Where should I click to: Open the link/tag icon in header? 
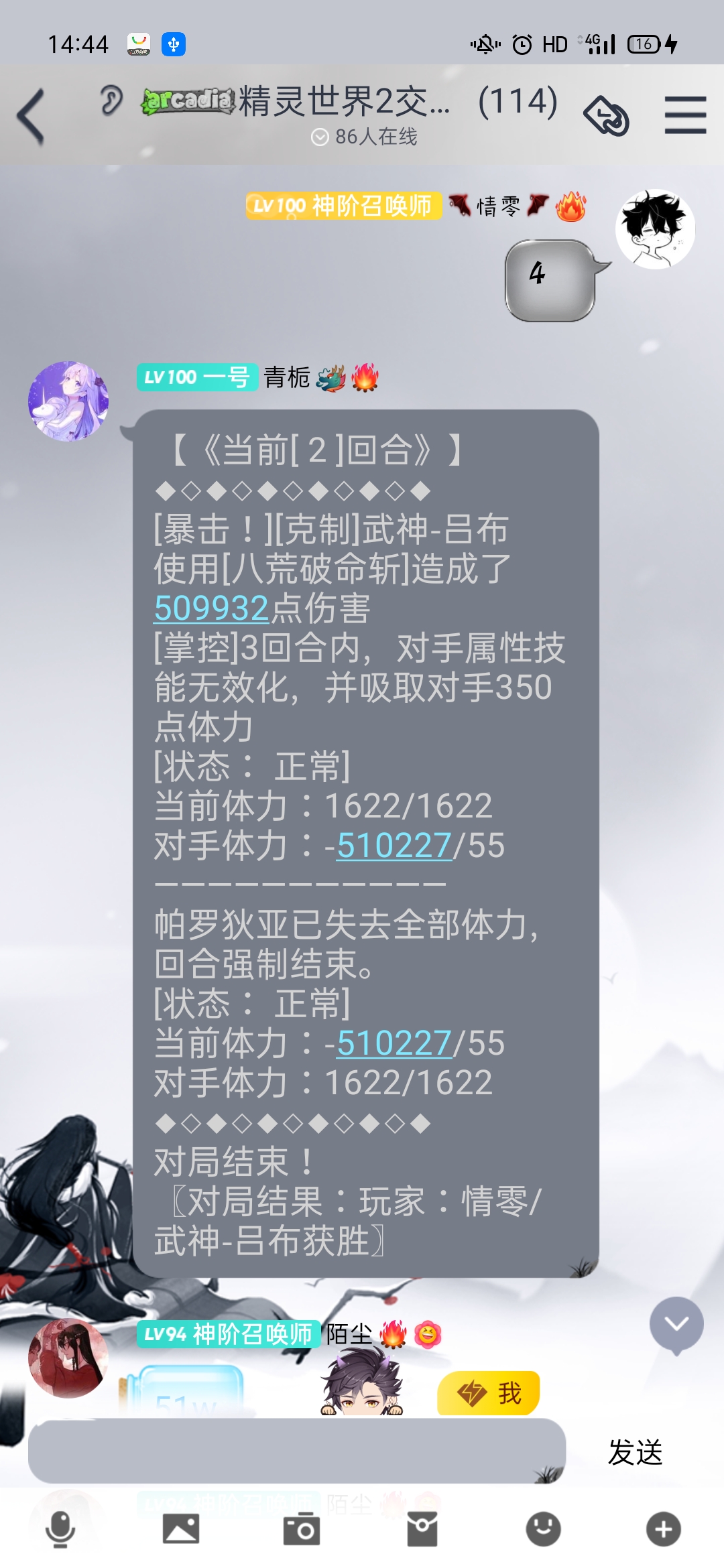(x=607, y=115)
